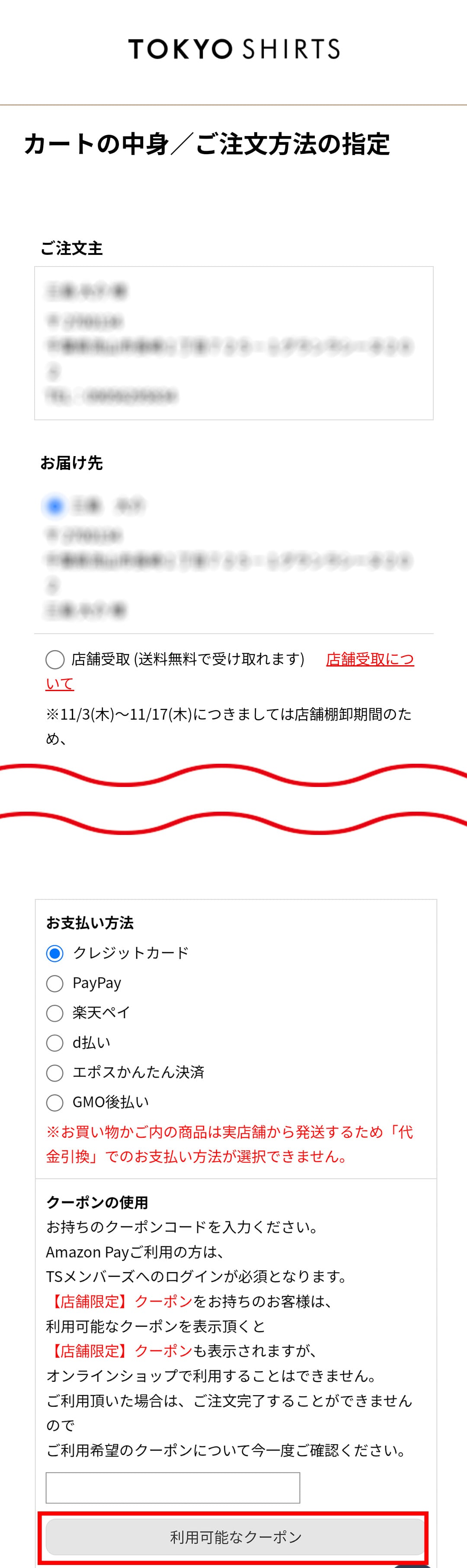Tap the 利用可能なクーポン button

[235, 1537]
